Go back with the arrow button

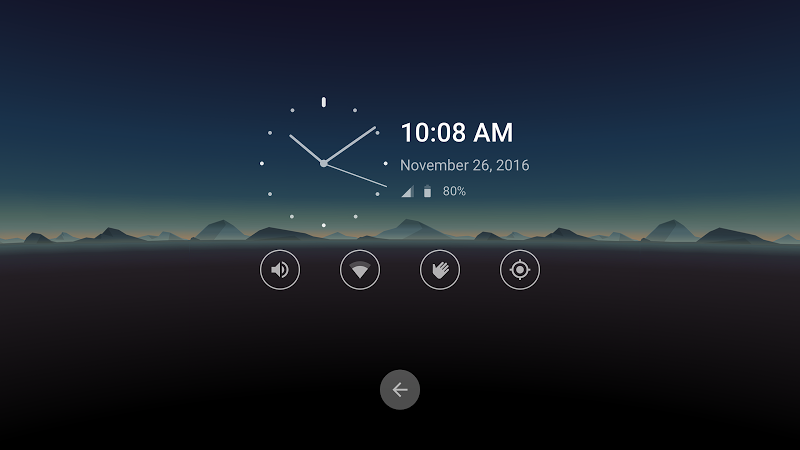coord(400,390)
